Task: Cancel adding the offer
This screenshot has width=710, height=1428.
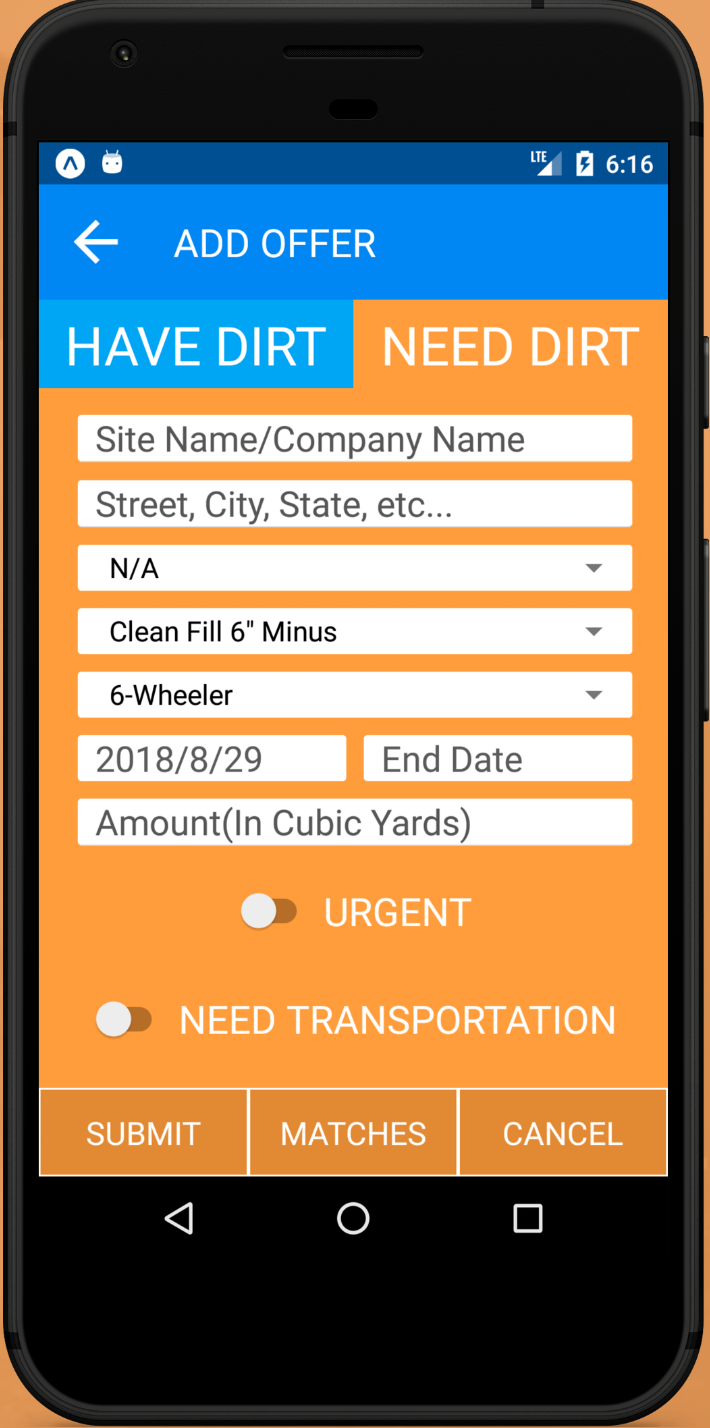Action: [562, 1133]
